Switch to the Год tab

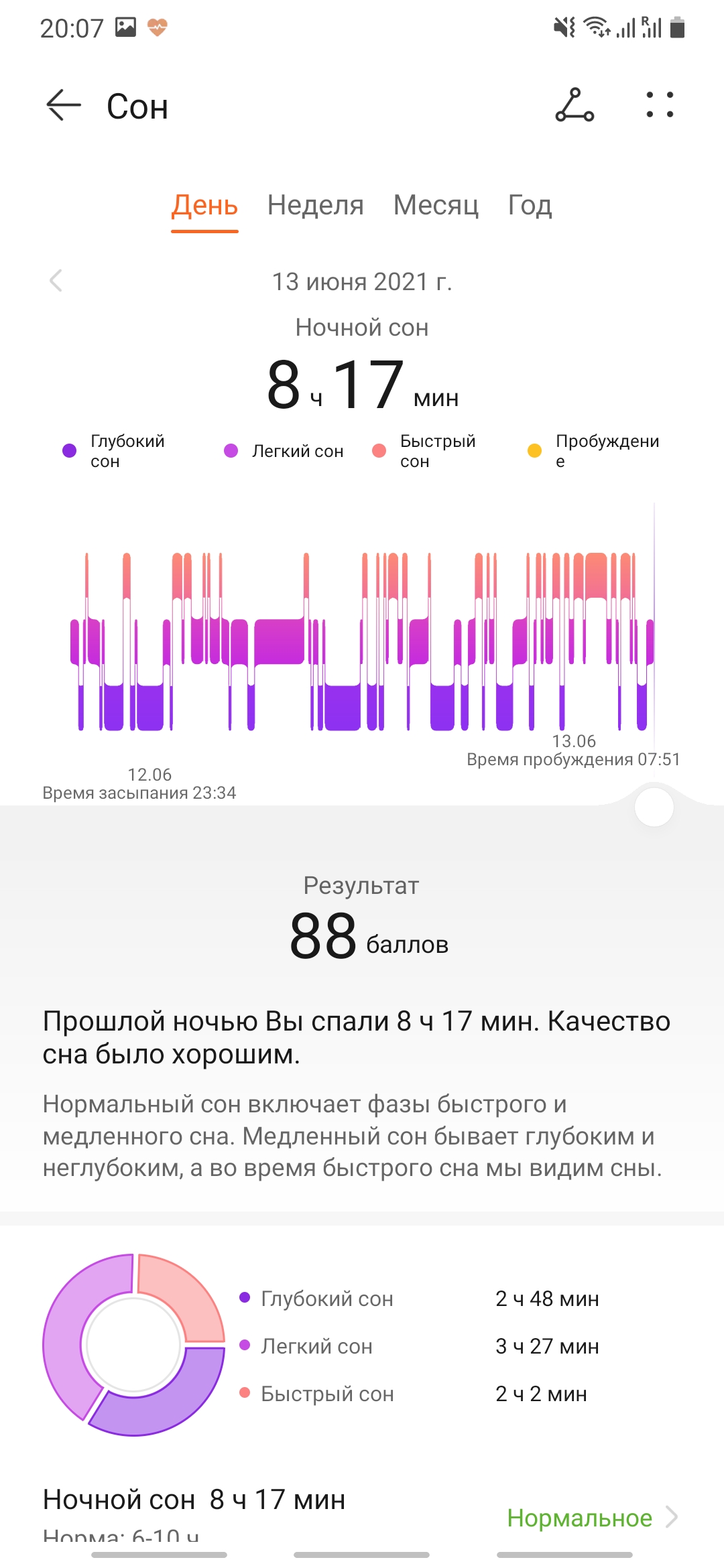tap(530, 205)
